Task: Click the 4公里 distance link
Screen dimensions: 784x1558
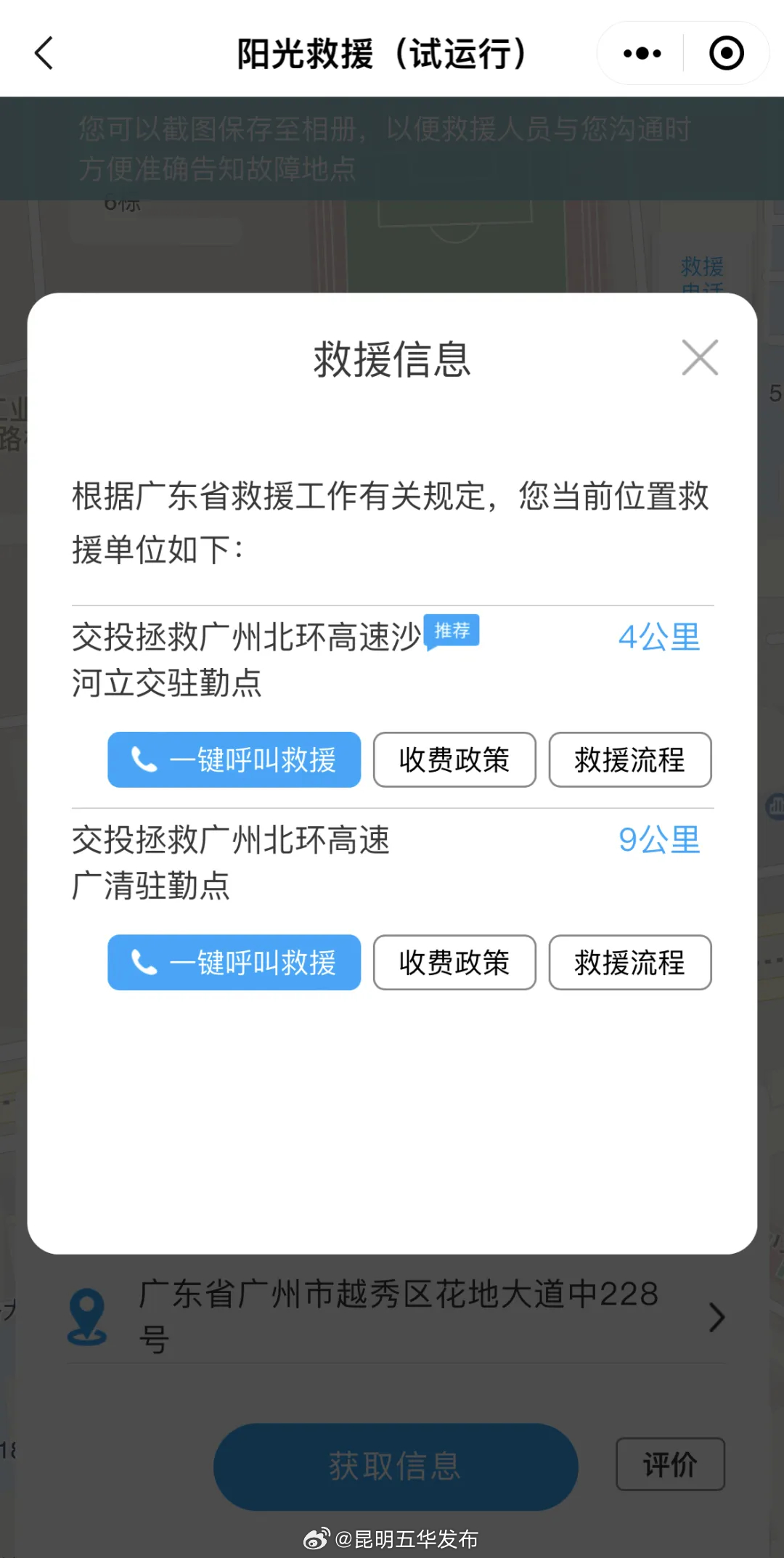Action: pos(659,637)
